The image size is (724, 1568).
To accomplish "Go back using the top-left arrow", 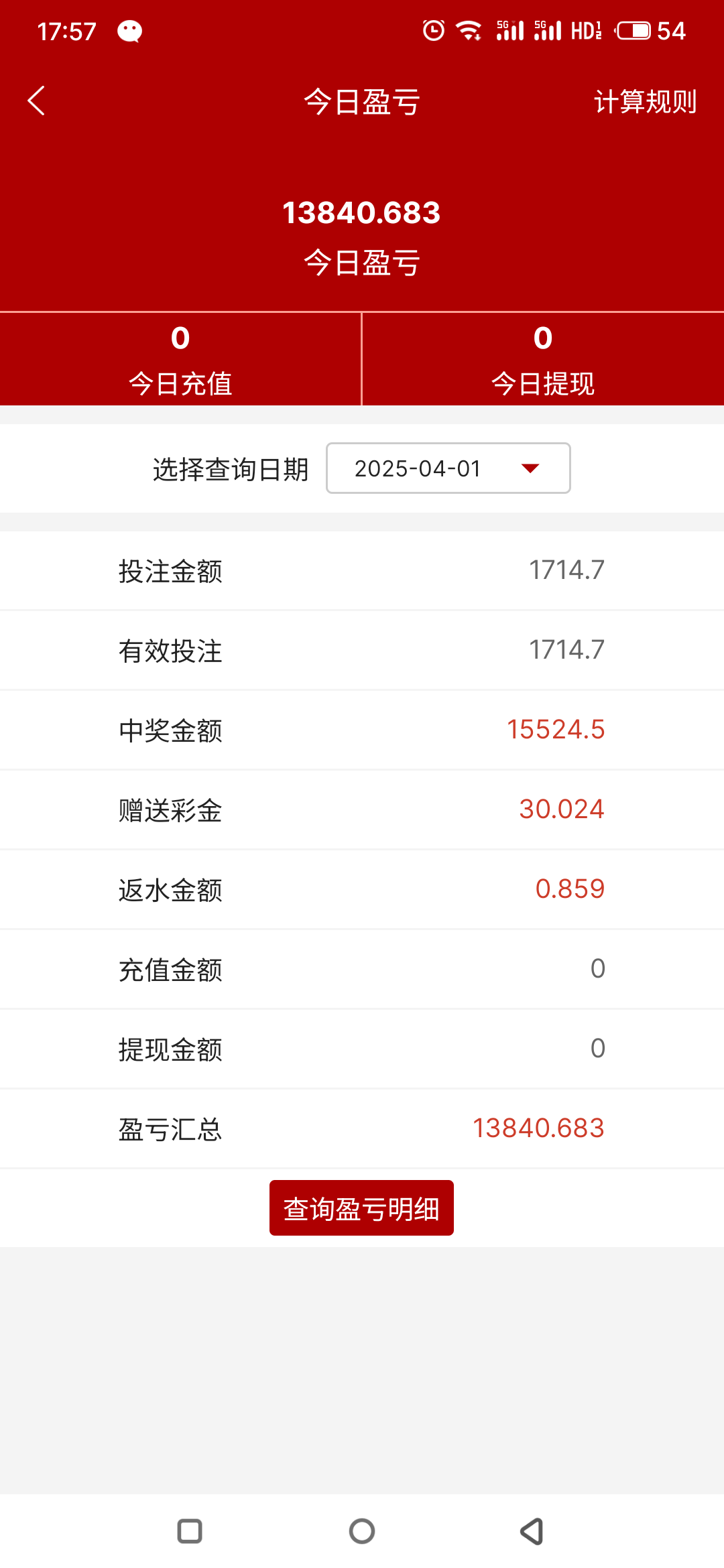I will click(37, 101).
